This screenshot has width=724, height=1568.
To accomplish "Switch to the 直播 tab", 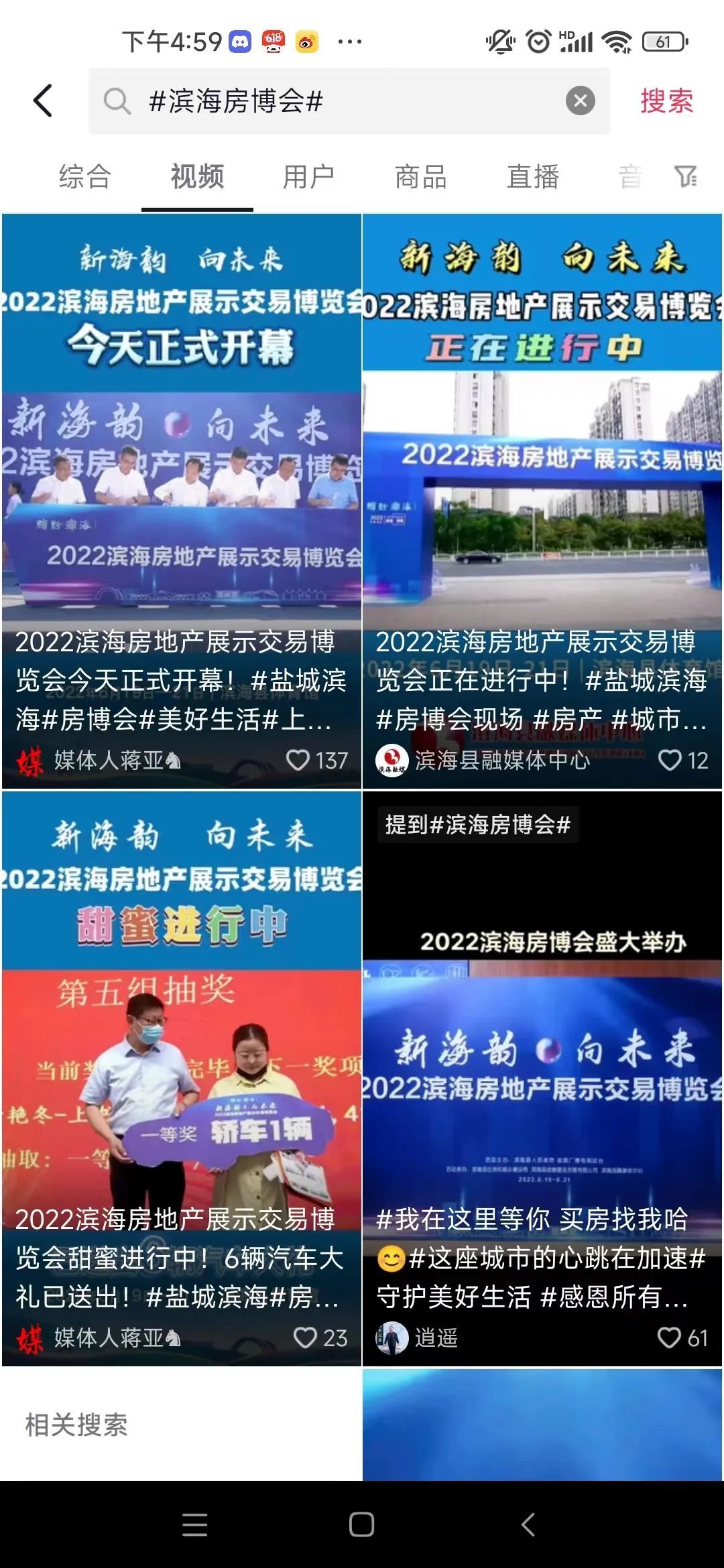I will pyautogui.click(x=533, y=177).
